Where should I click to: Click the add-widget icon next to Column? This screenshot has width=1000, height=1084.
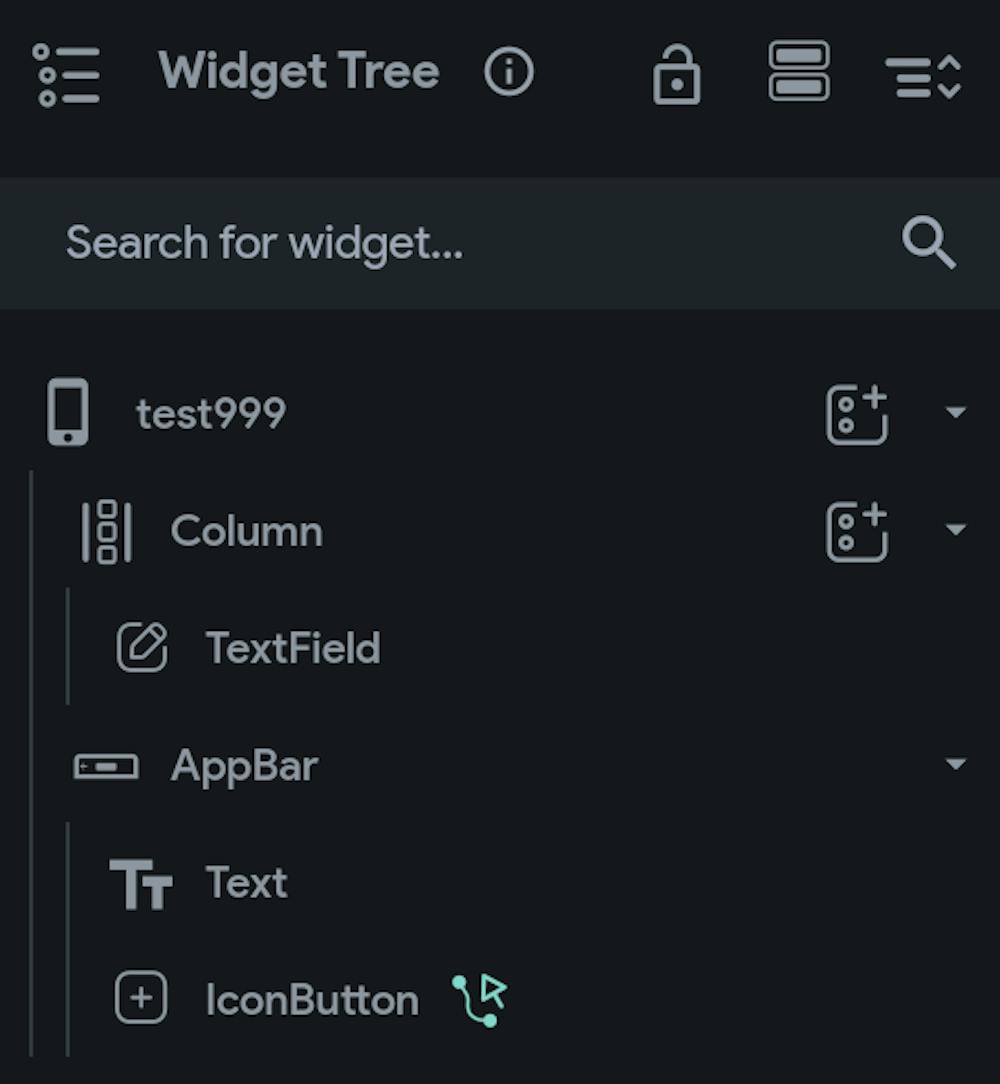[857, 532]
